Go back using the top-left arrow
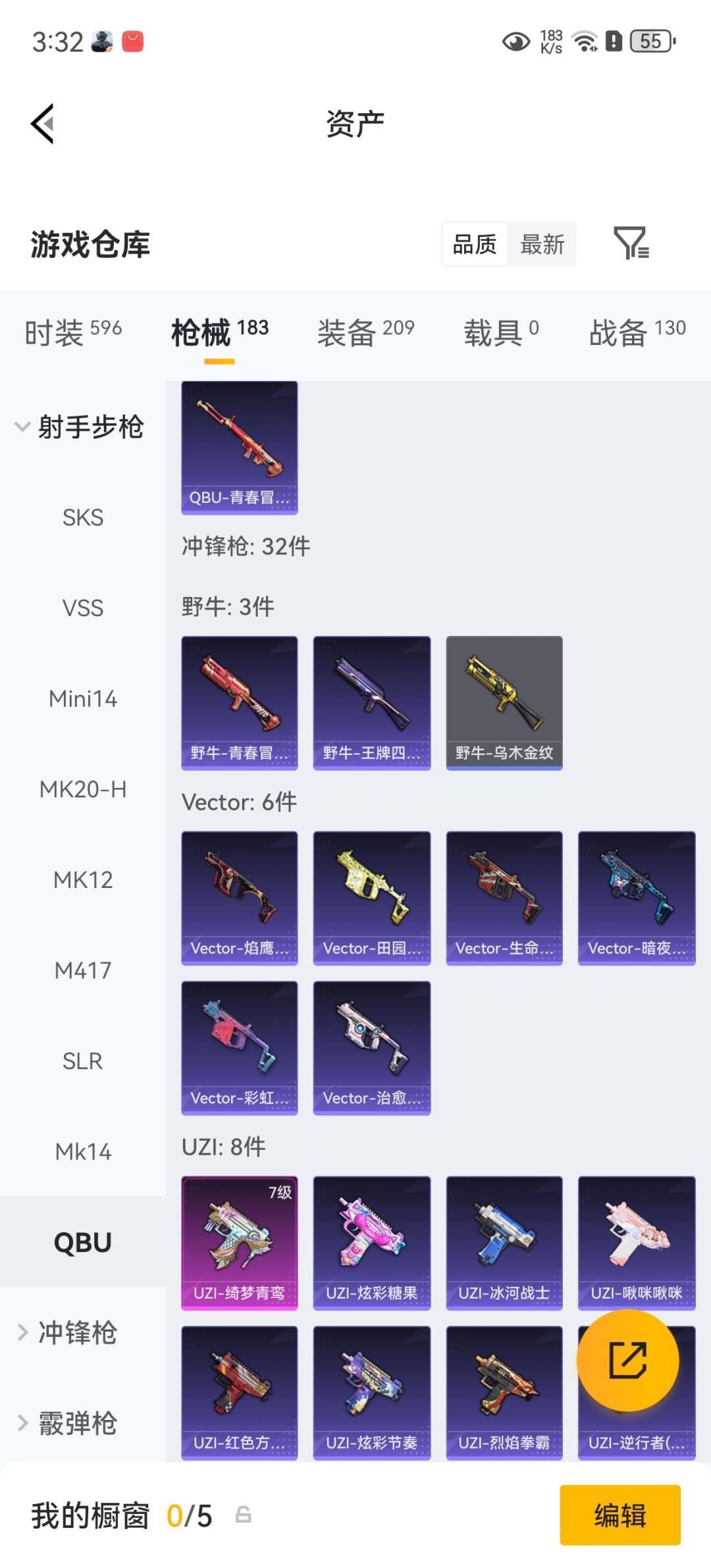This screenshot has height=1568, width=711. pyautogui.click(x=43, y=123)
